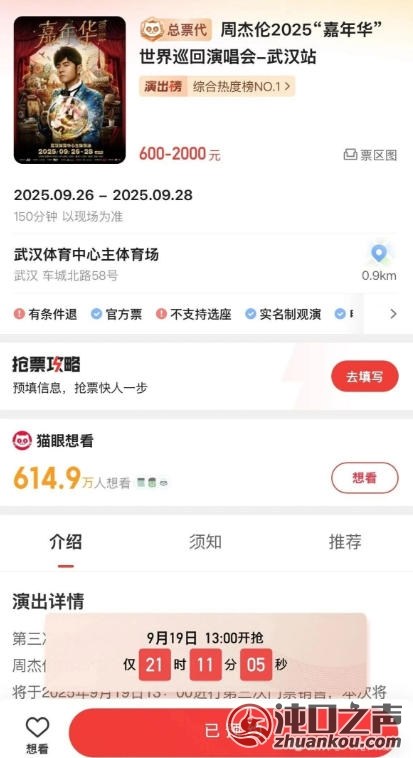Mark 想看 in the 猫眼想看 section

(365, 478)
